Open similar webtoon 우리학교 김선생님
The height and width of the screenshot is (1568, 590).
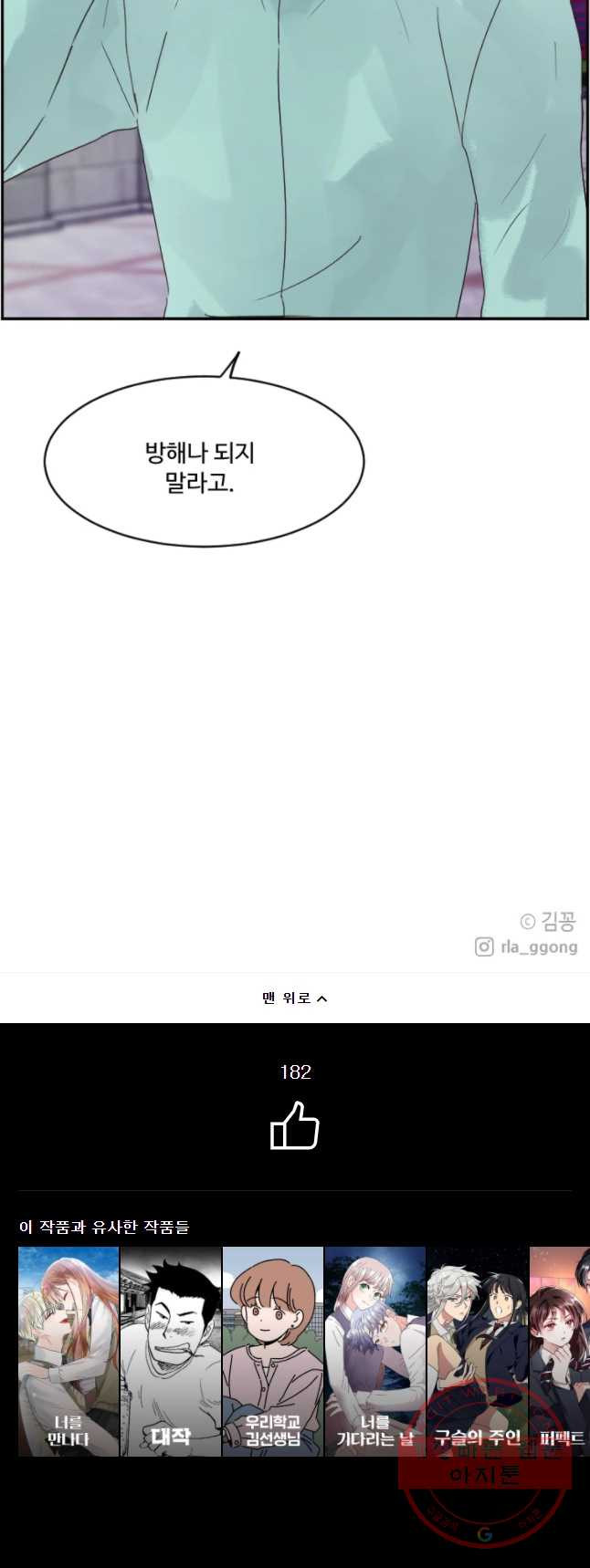pos(273,1351)
